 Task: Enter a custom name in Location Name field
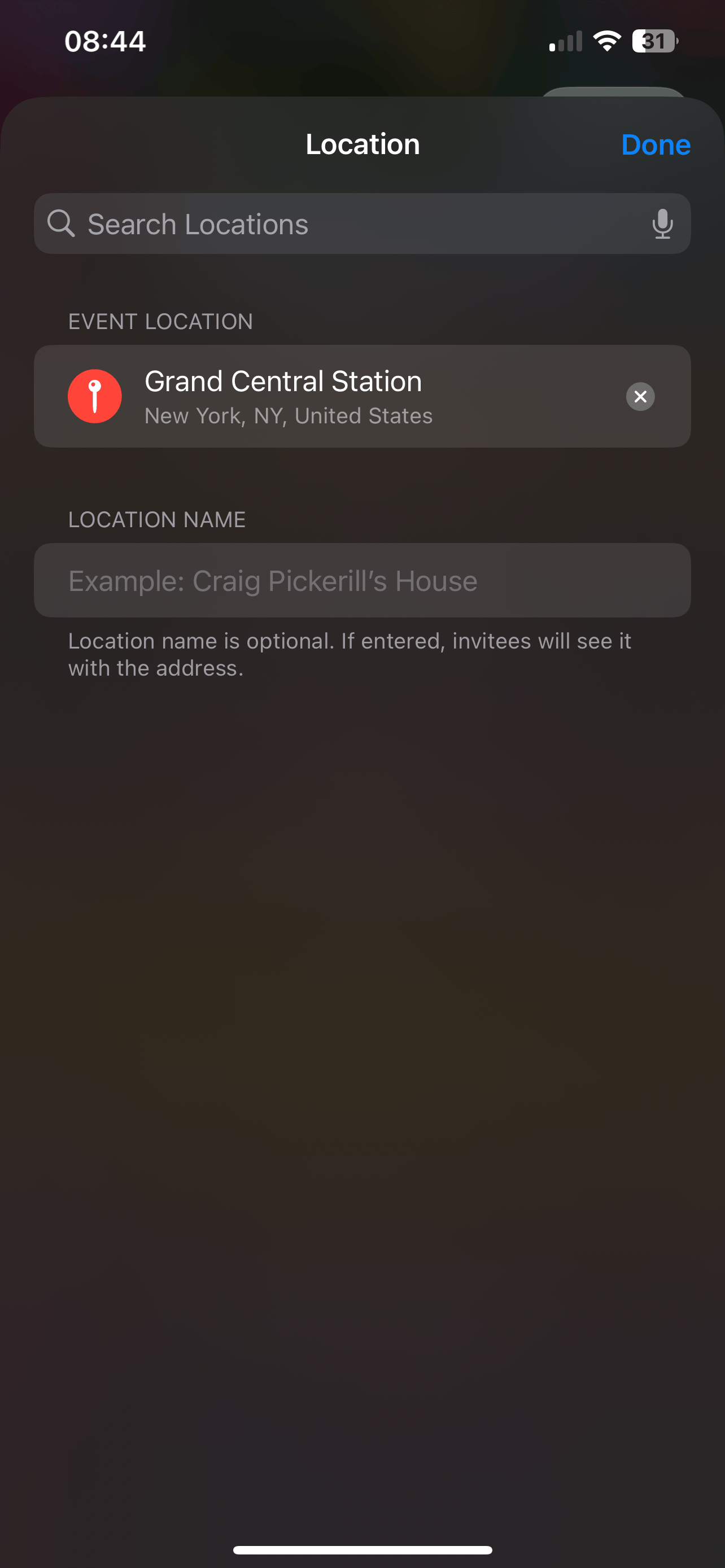[x=362, y=581]
